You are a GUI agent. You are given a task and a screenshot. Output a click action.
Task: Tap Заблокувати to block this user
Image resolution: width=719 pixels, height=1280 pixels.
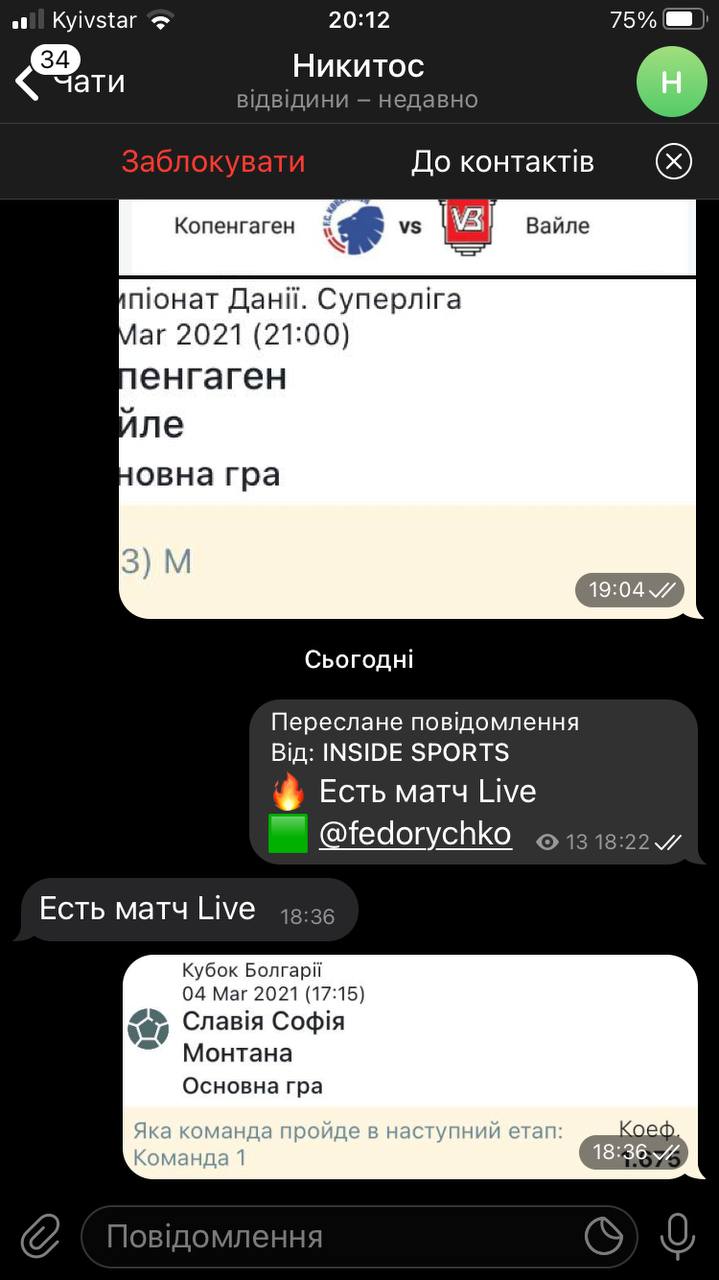[x=213, y=162]
